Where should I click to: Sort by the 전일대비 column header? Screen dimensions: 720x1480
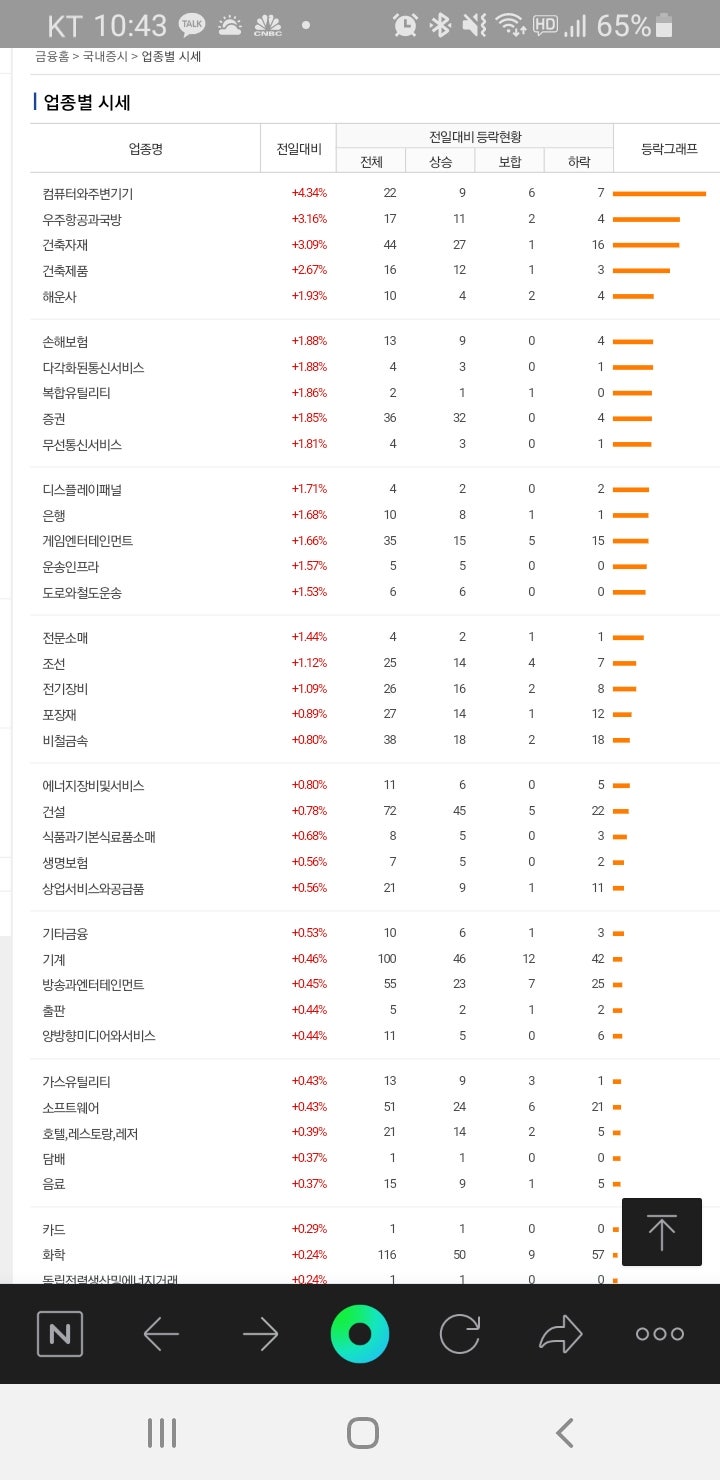pos(296,147)
